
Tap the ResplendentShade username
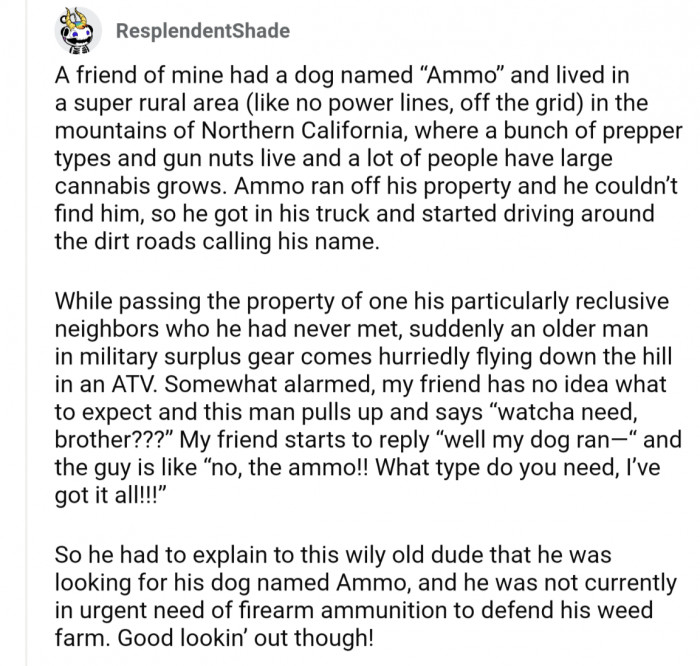tap(203, 31)
